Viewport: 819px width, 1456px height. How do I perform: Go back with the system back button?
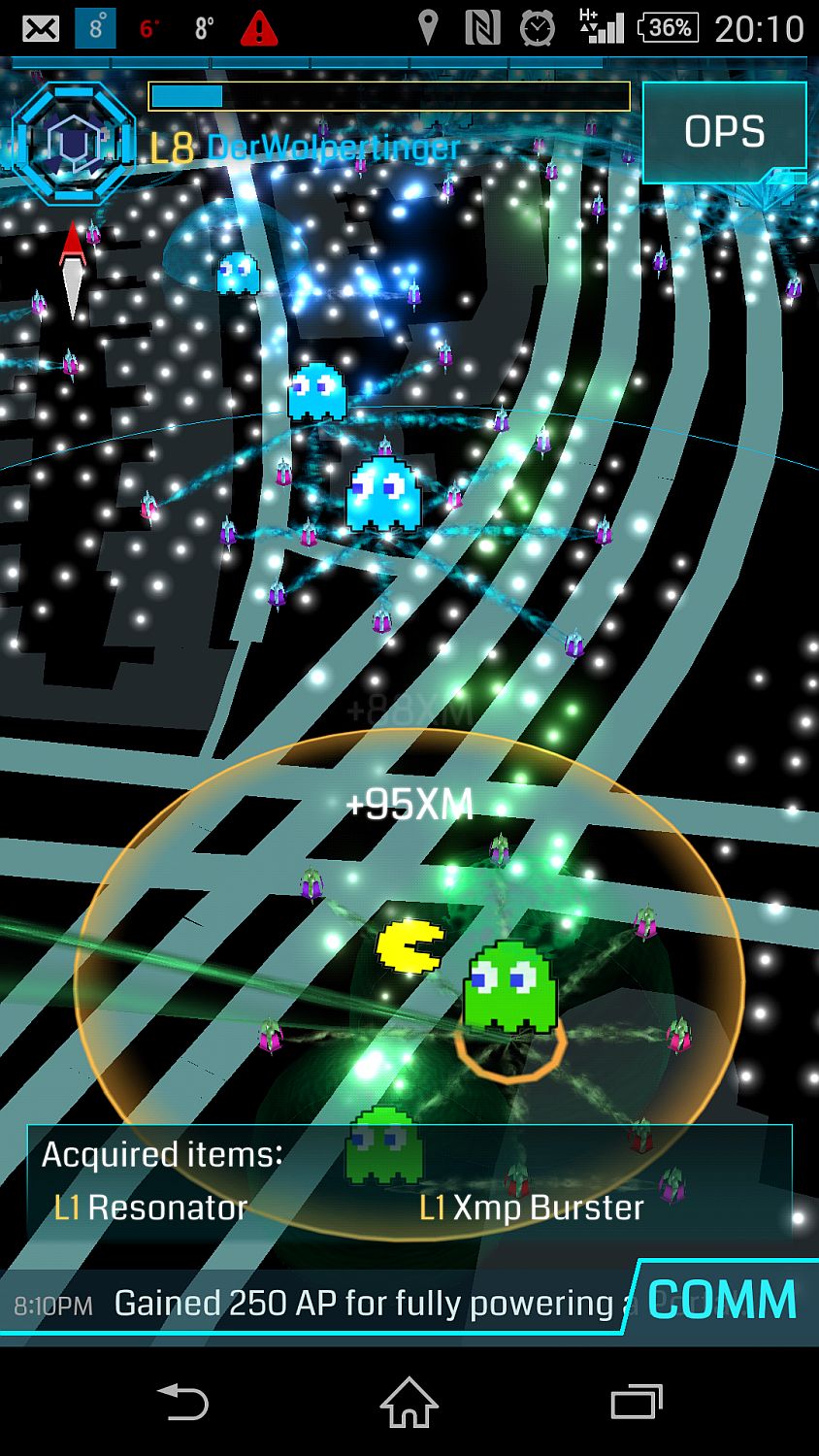182,1402
